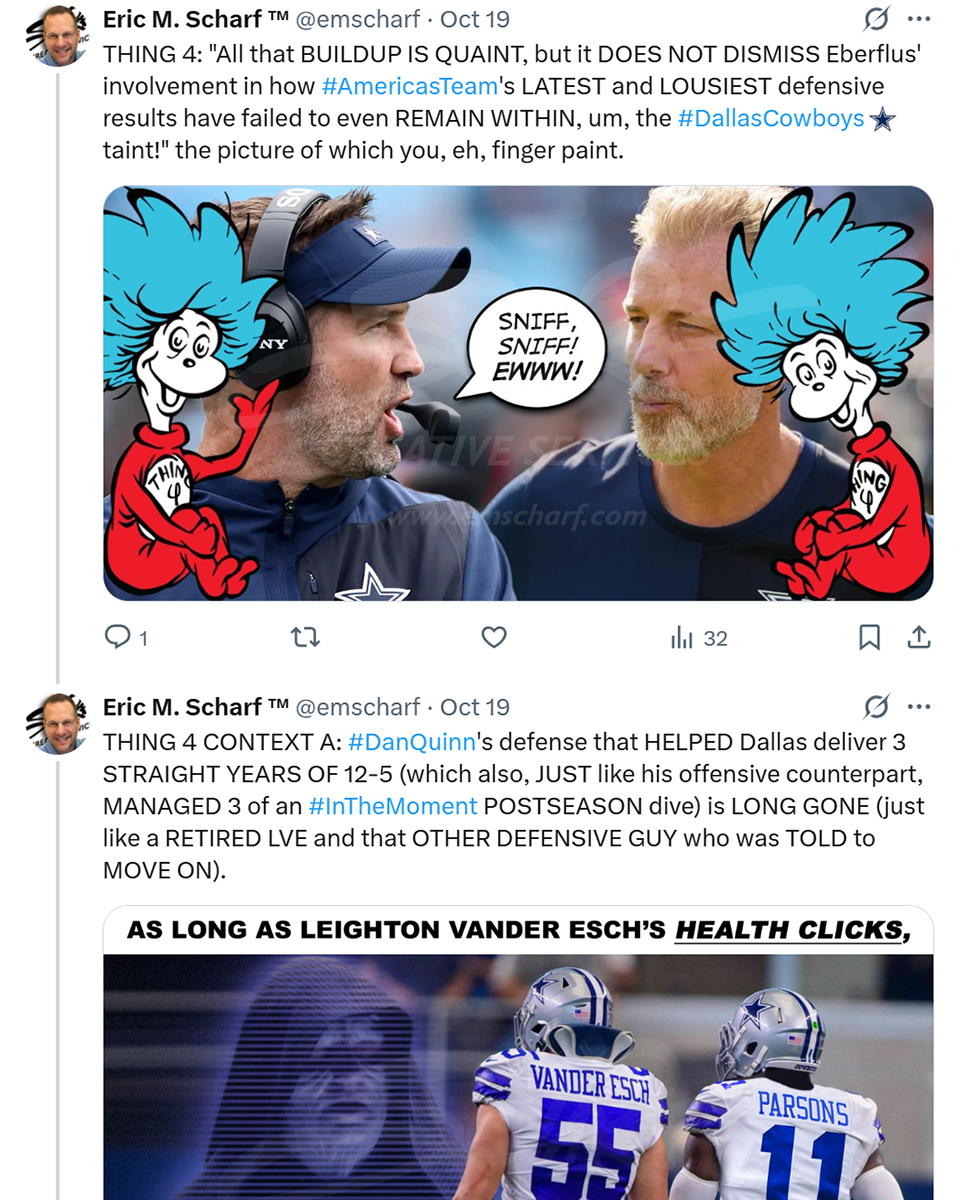This screenshot has width=960, height=1200.
Task: Repost the THING 4 tweet
Action: click(305, 637)
